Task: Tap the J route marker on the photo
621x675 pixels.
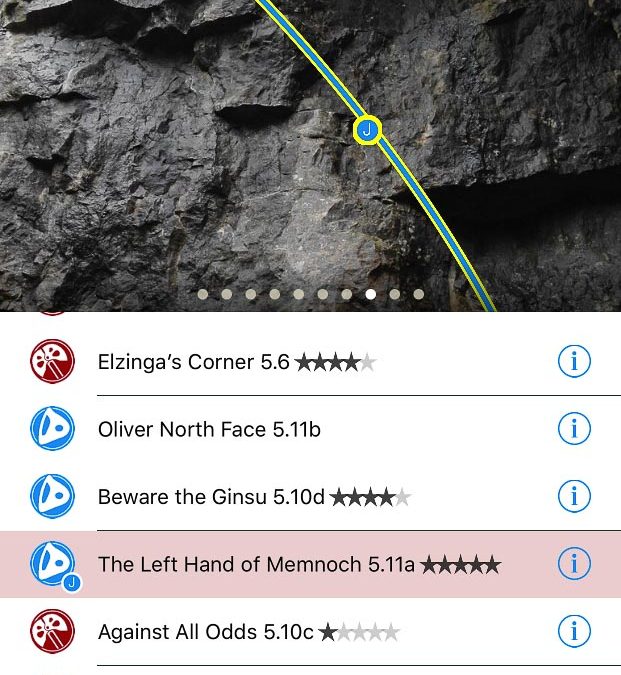Action: click(368, 130)
